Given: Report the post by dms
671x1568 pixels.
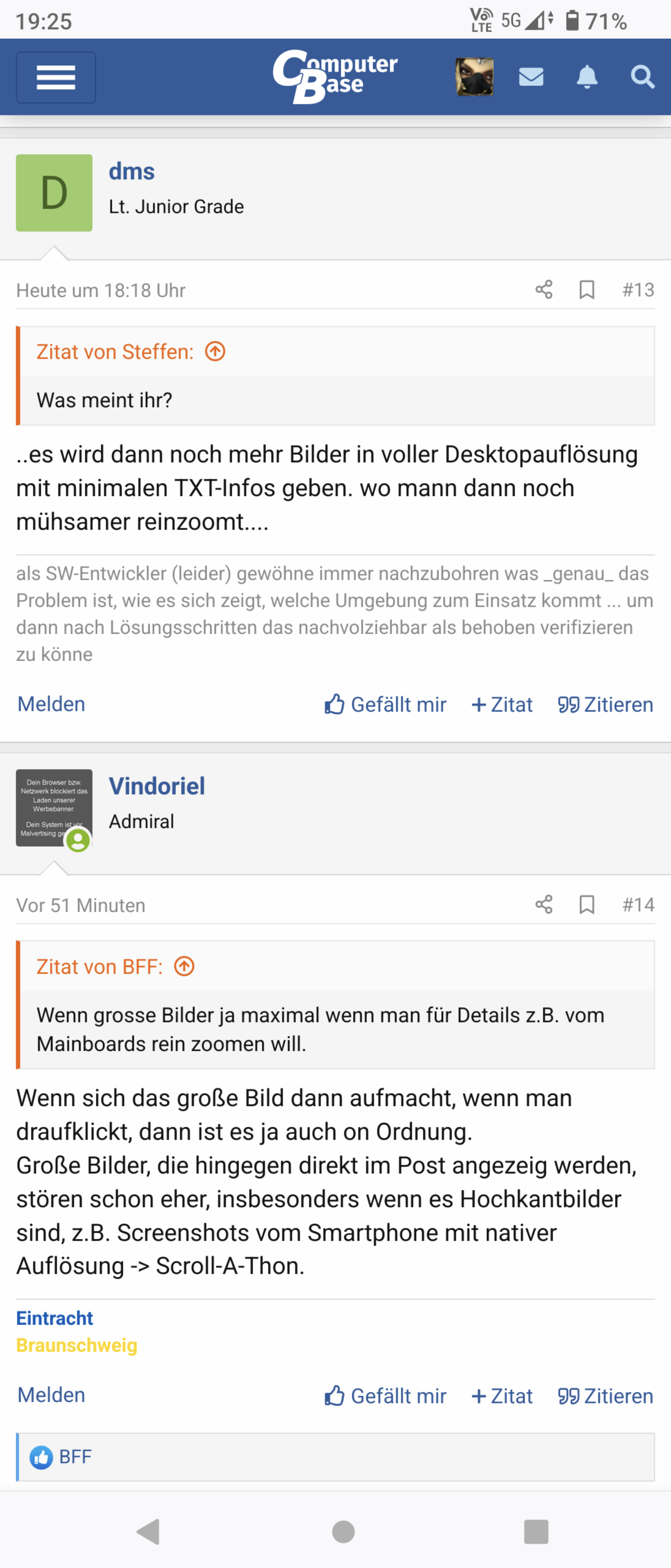Looking at the screenshot, I should (x=51, y=704).
